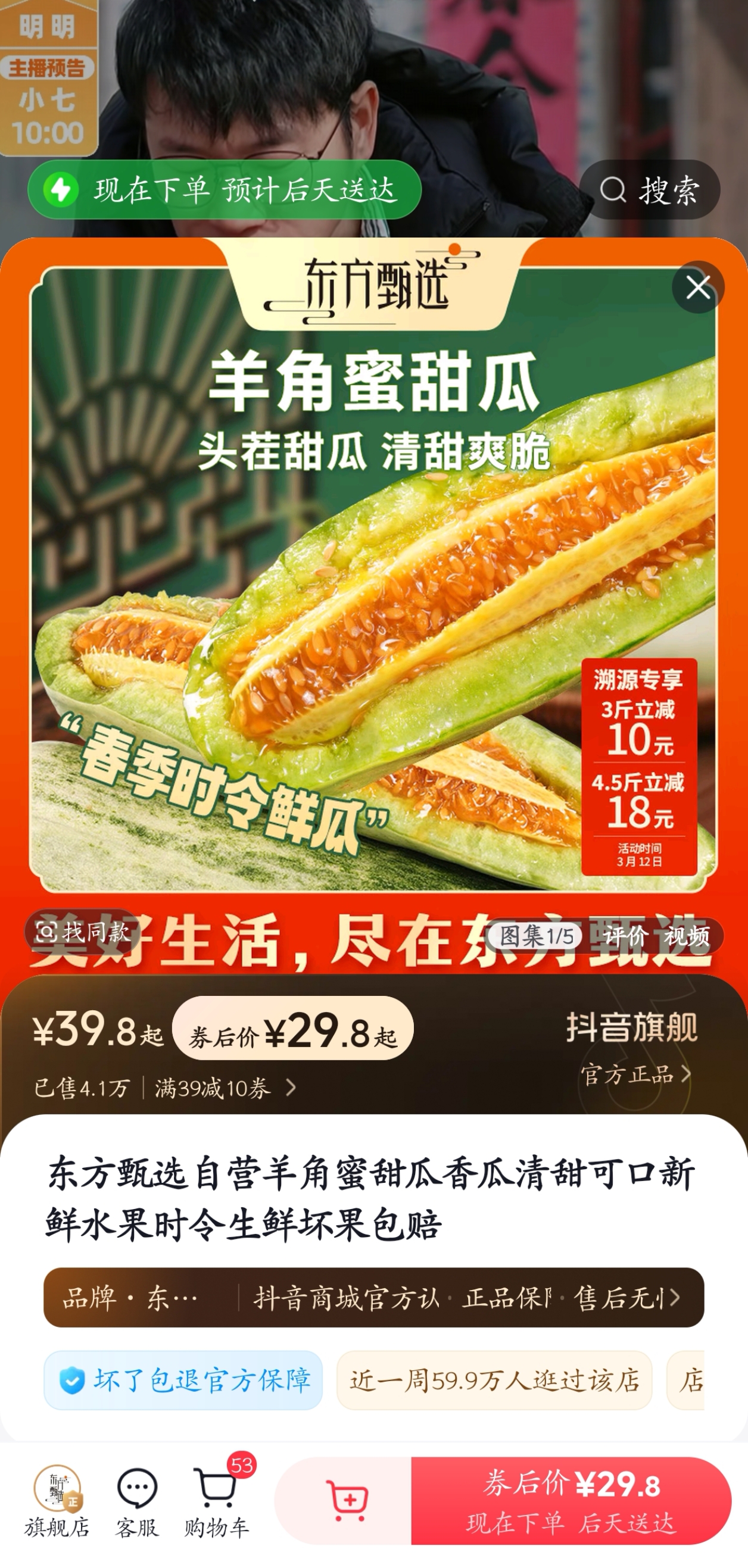Expand the brand and guarantee info bar
Screen dimensions: 748x1568
coord(373,1297)
